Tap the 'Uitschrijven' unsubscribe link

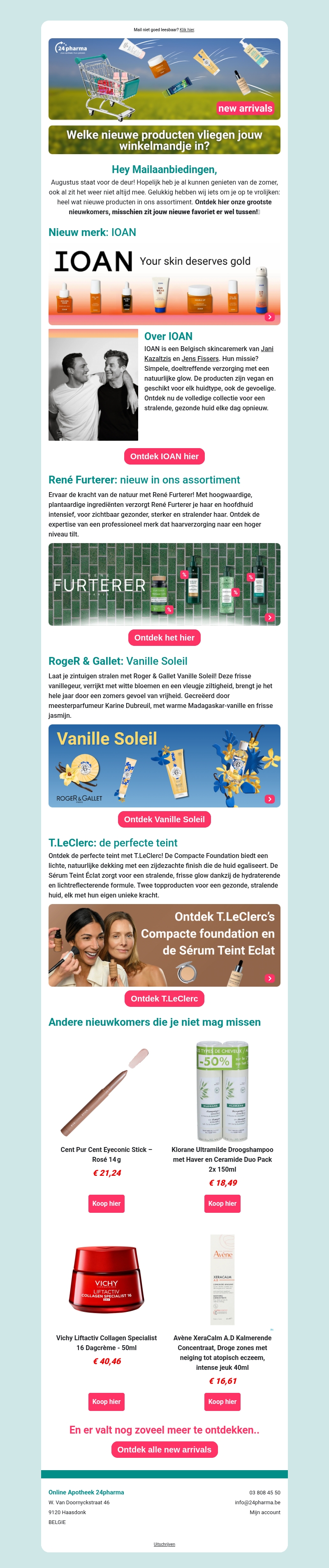tap(164, 1544)
